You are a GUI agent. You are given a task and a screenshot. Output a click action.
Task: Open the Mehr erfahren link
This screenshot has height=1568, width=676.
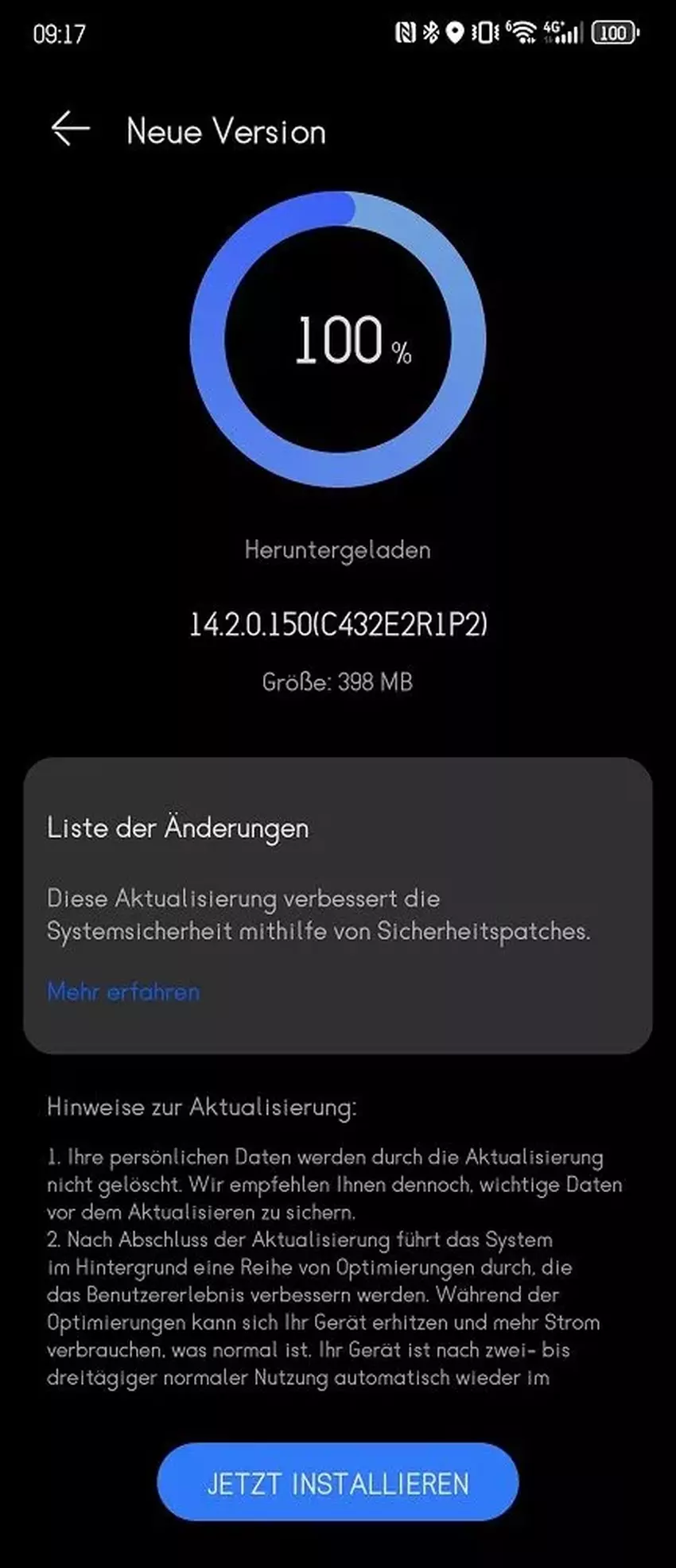tap(123, 992)
